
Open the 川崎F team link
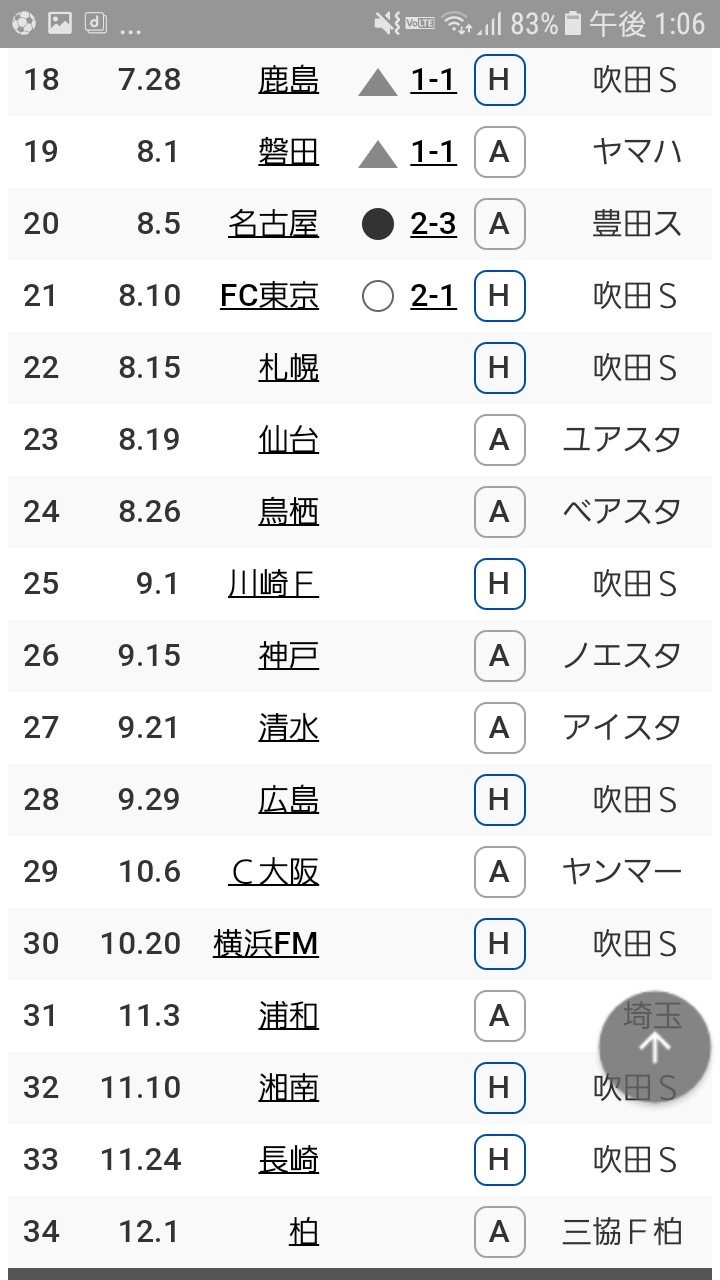(273, 584)
